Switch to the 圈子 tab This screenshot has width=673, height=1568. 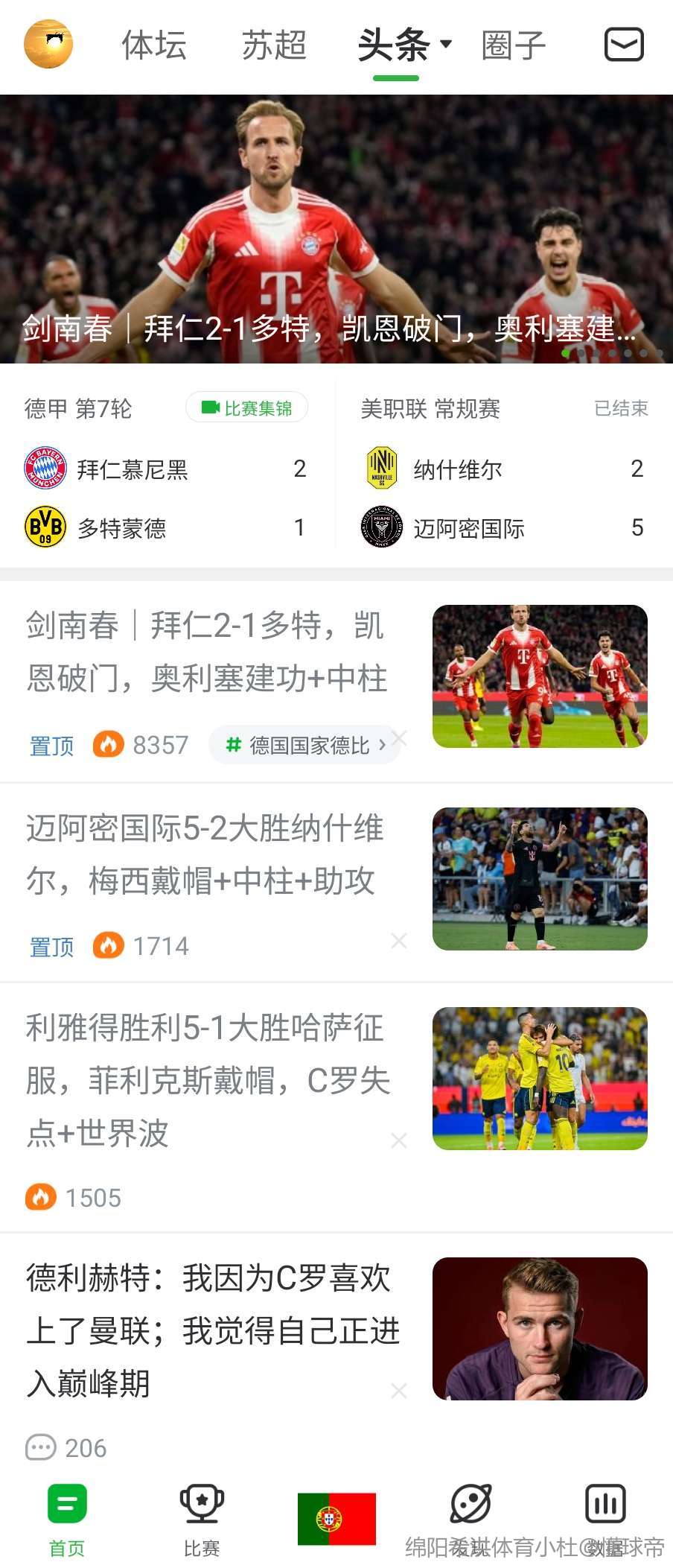pyautogui.click(x=514, y=45)
